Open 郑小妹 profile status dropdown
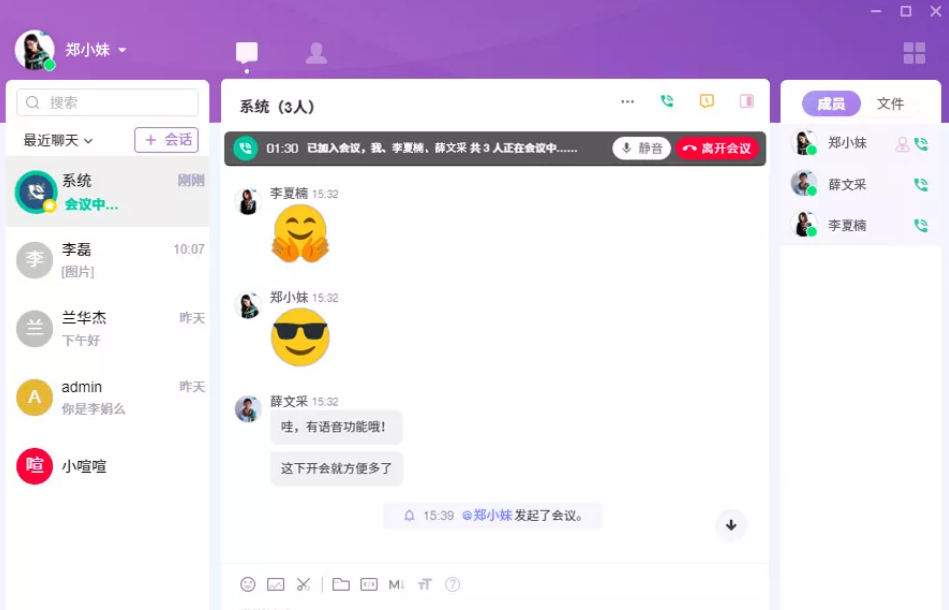 (x=122, y=50)
